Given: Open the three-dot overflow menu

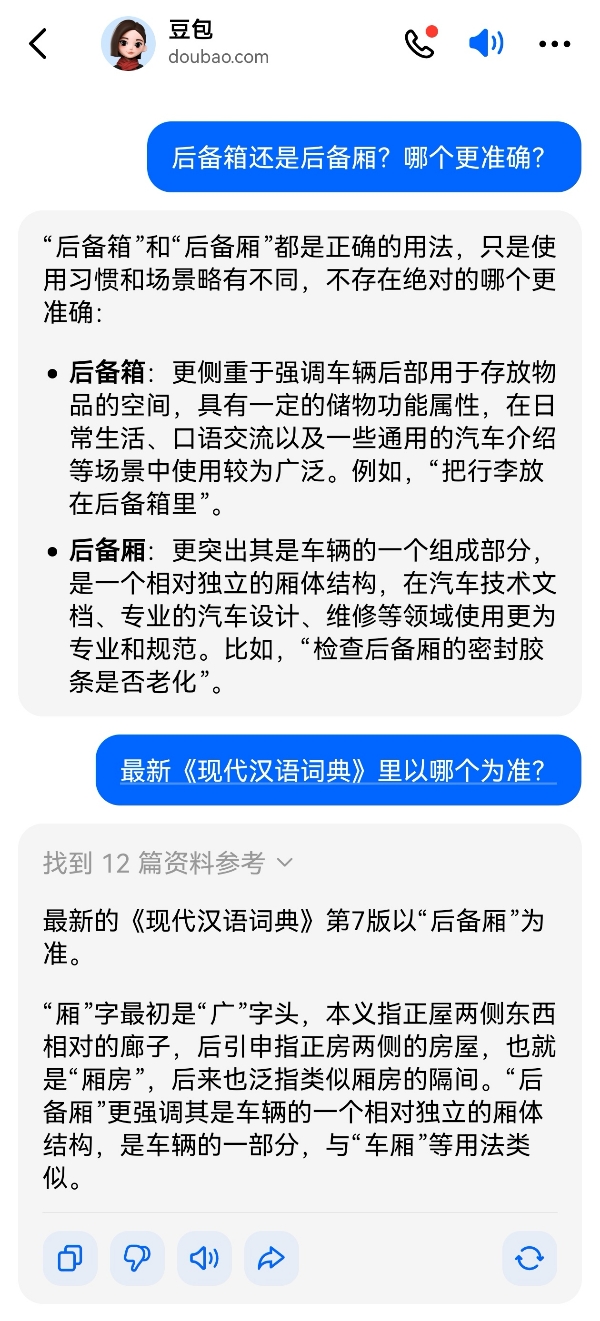Looking at the screenshot, I should (x=554, y=43).
